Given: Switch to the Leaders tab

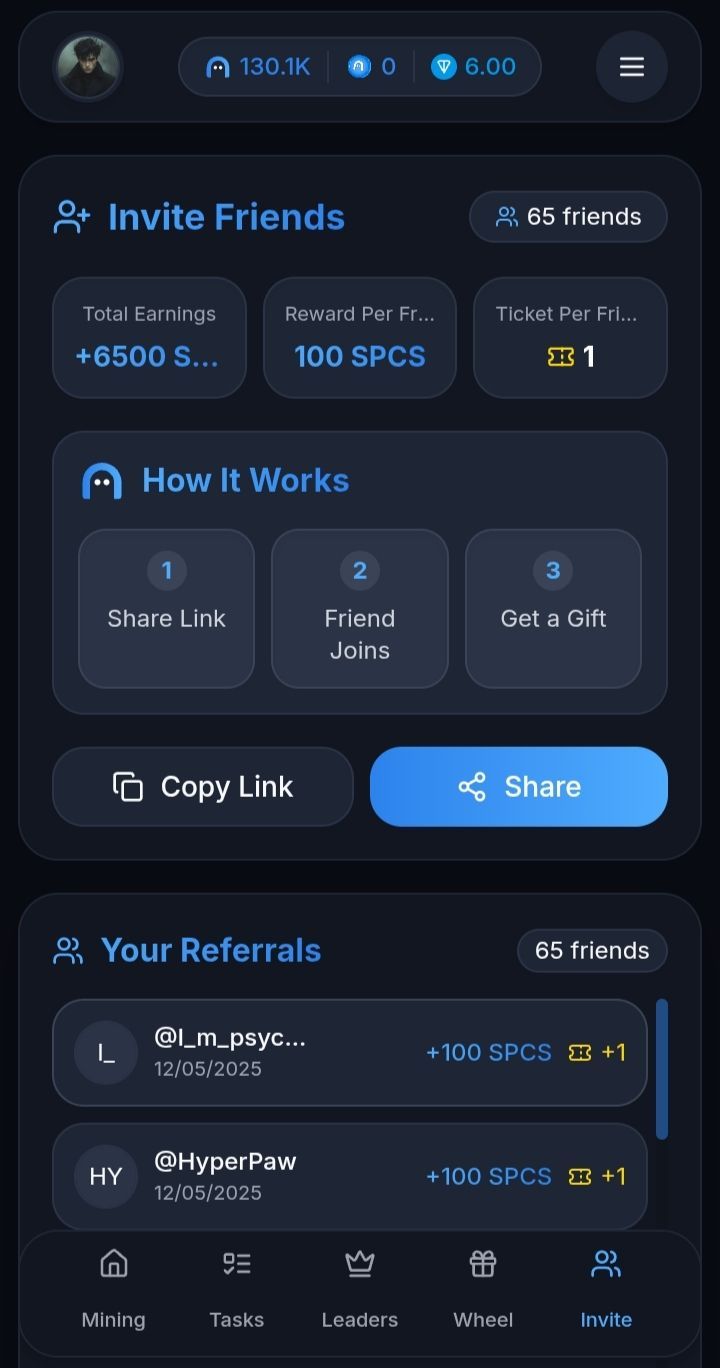Looking at the screenshot, I should pos(359,1290).
